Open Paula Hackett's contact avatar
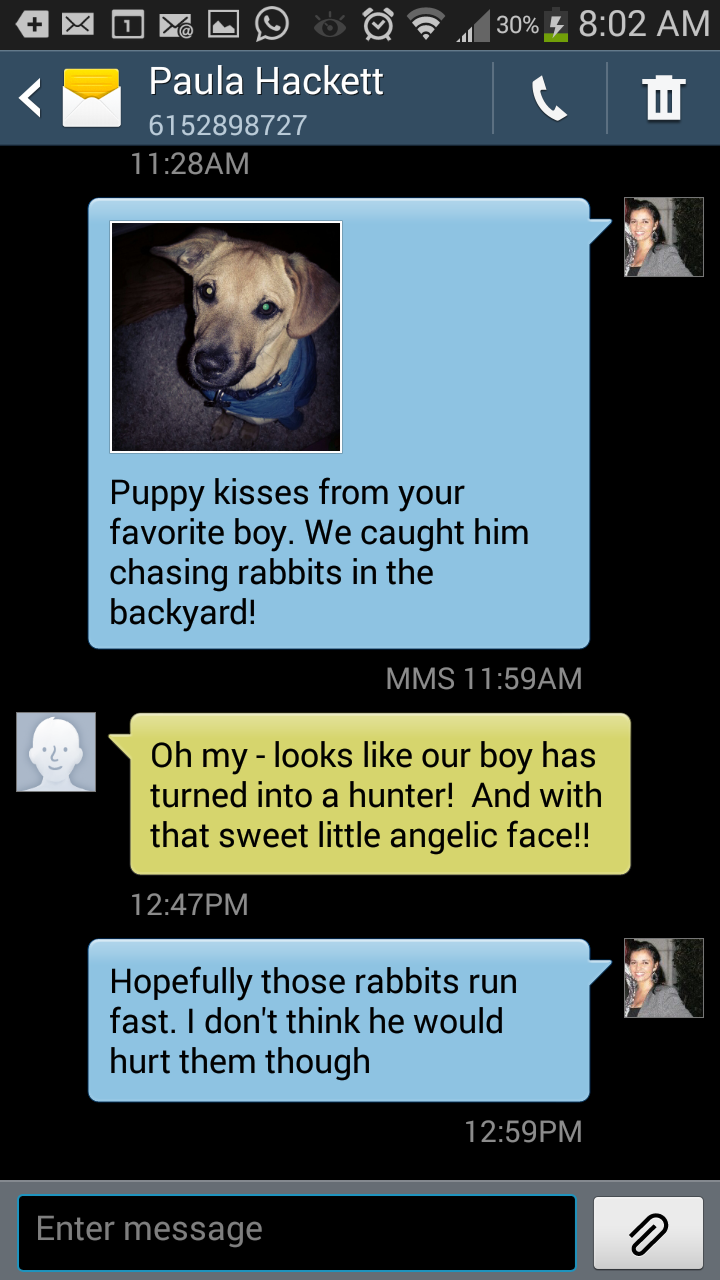720x1280 pixels. tap(56, 752)
